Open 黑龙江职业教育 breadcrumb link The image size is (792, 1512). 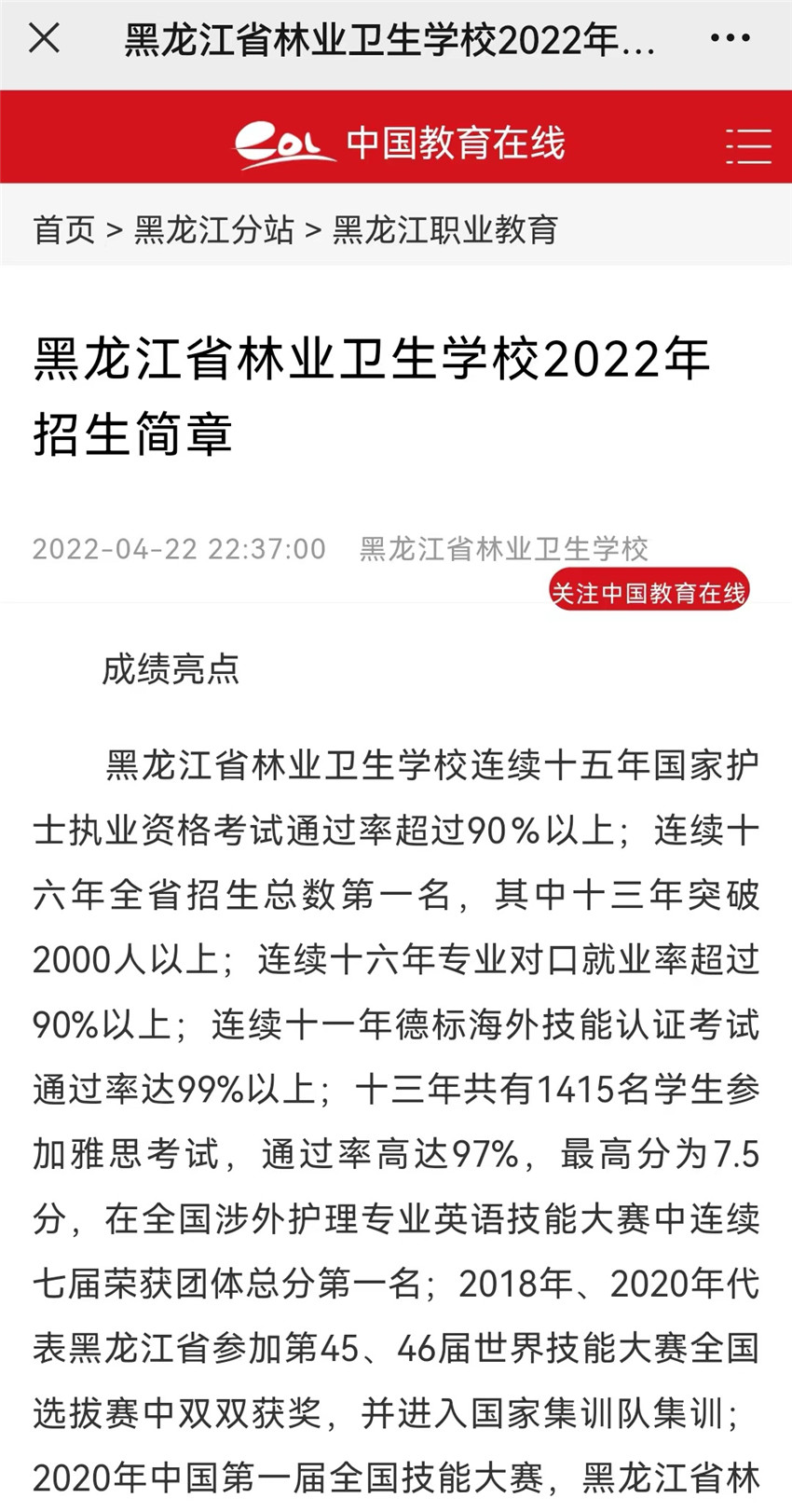[445, 229]
